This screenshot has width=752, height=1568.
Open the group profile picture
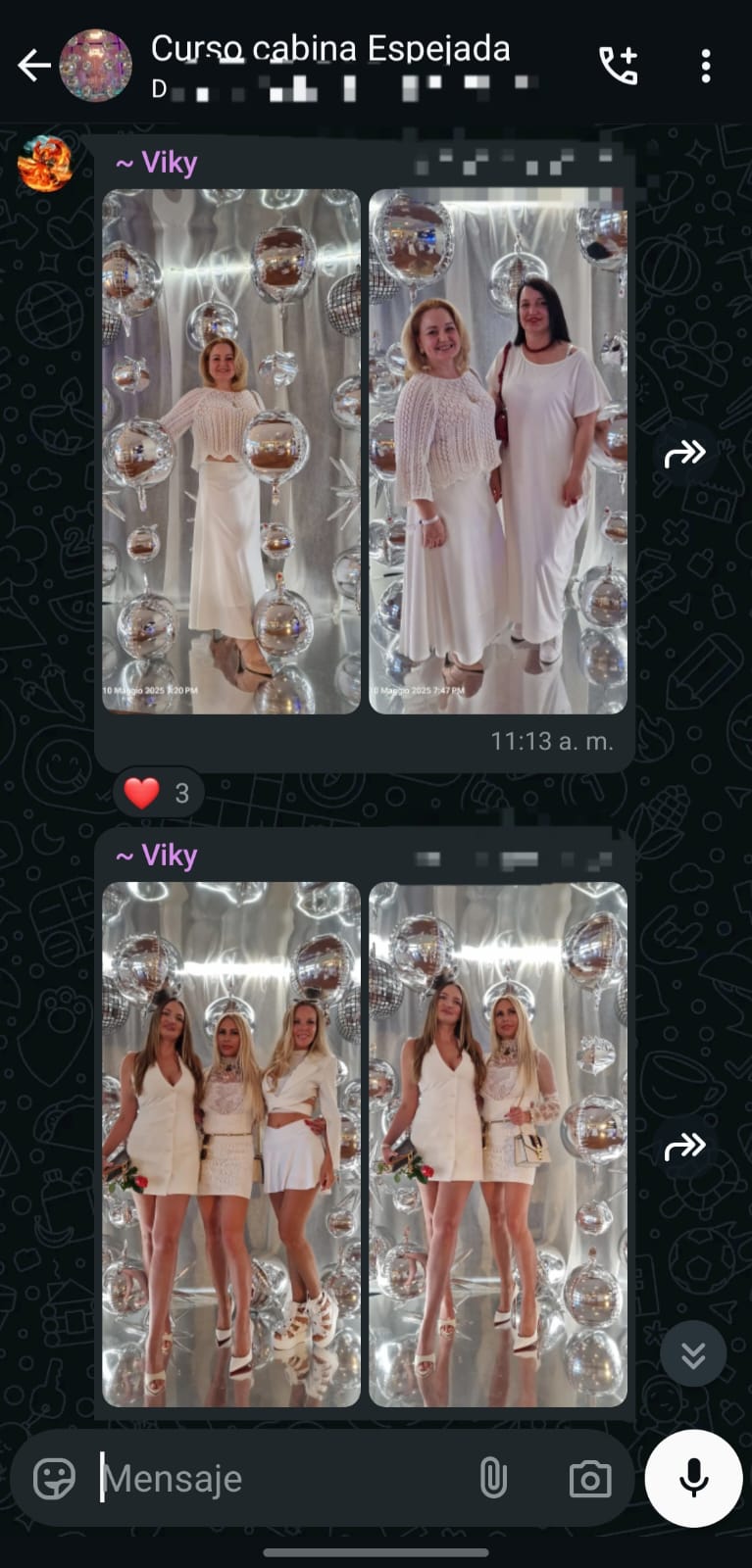(x=95, y=66)
